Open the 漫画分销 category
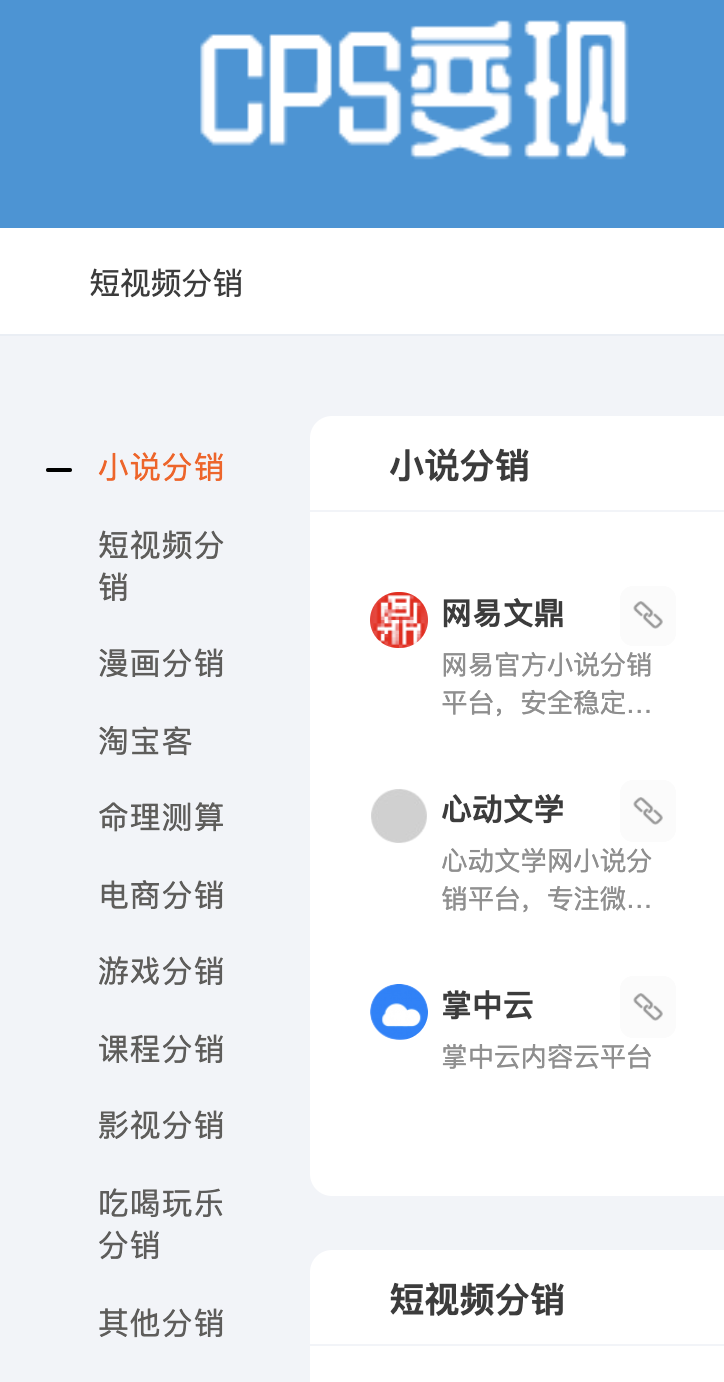 coord(162,664)
